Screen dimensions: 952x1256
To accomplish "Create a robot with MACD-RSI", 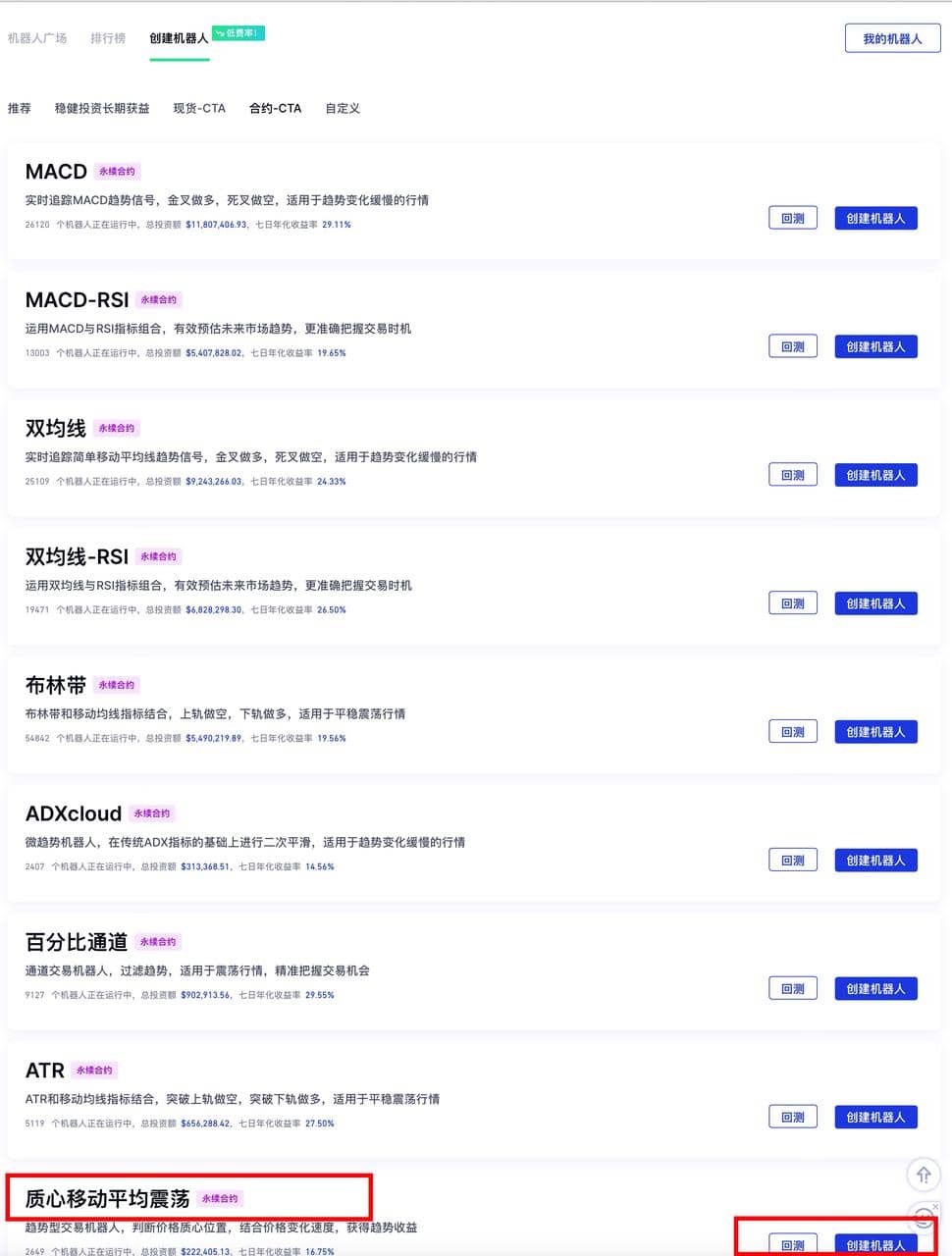I will pos(875,346).
